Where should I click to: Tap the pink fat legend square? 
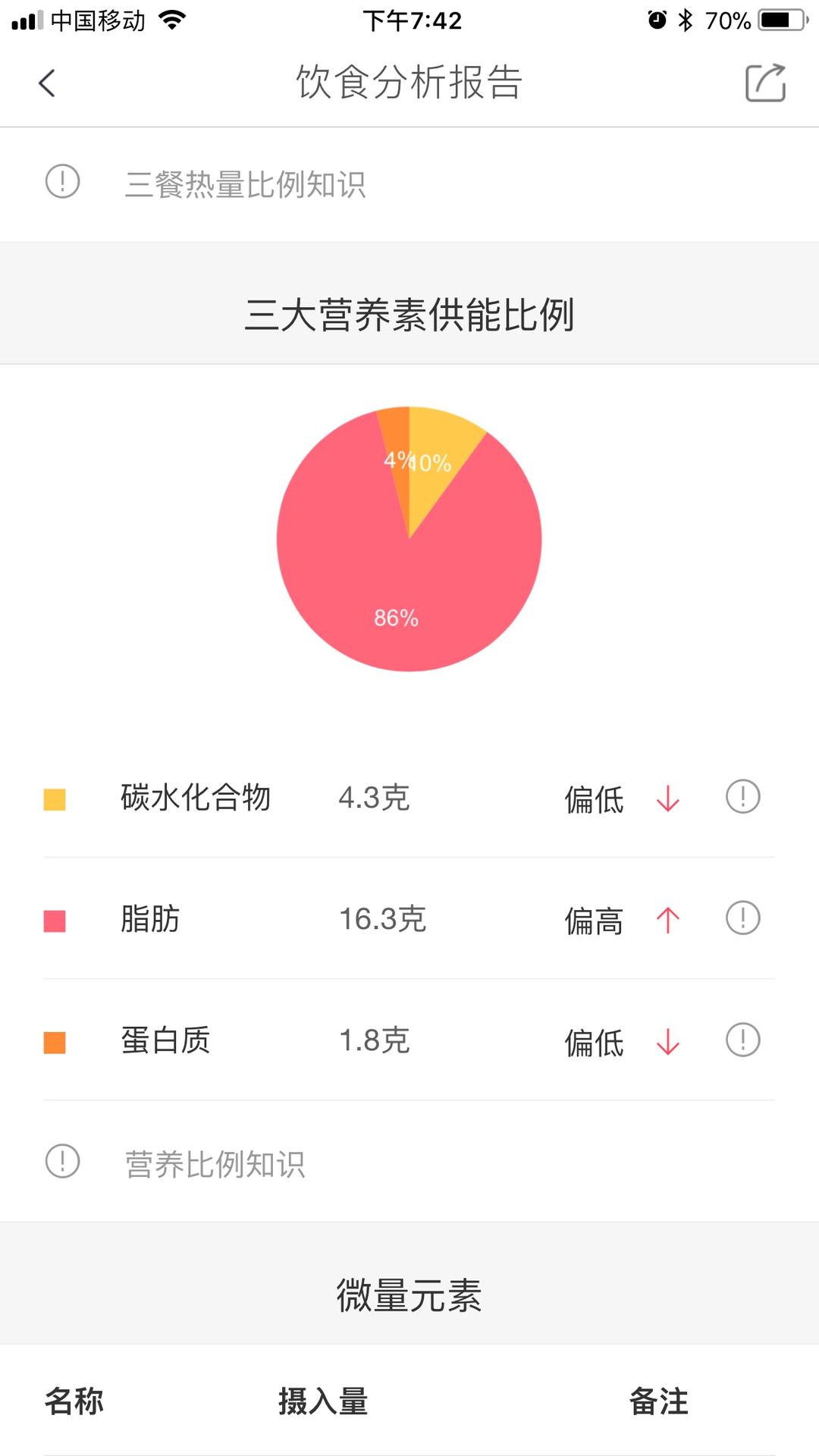(x=54, y=919)
